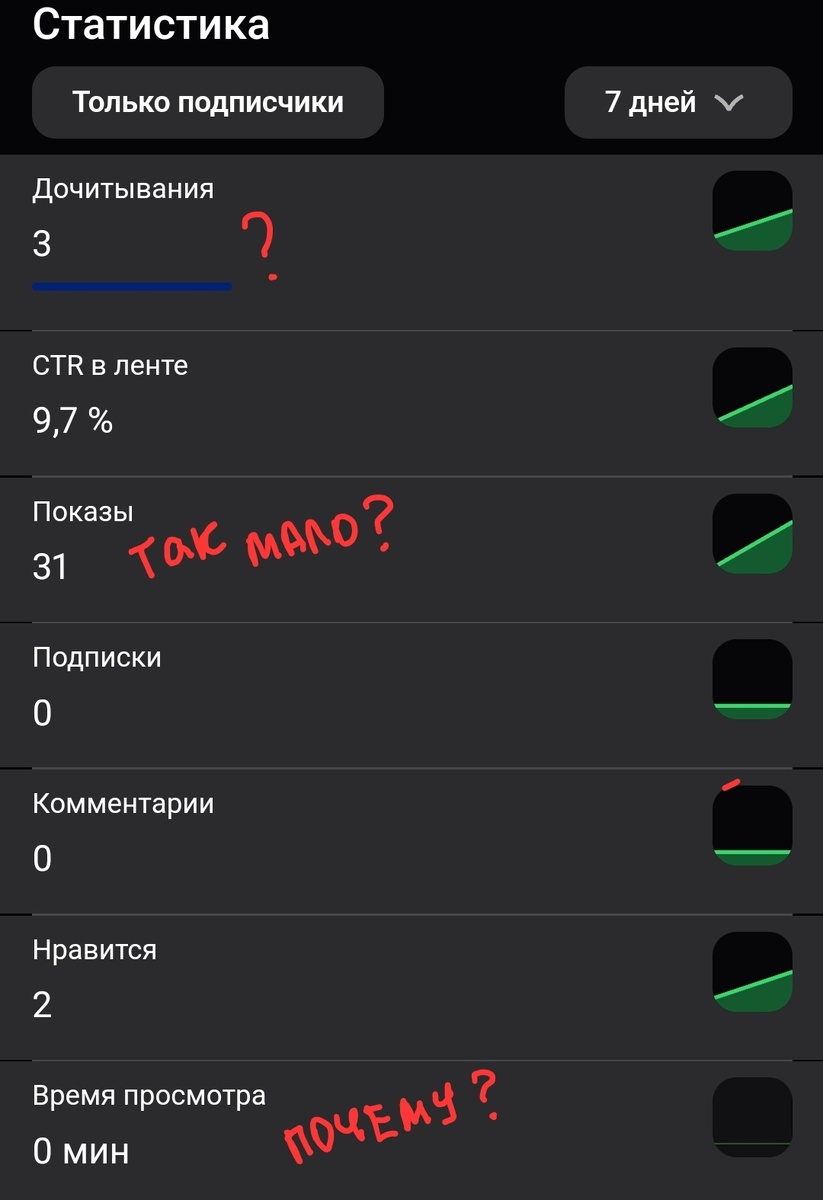Open the Время просмотра graph icon
The height and width of the screenshot is (1200, 823).
click(x=751, y=1116)
